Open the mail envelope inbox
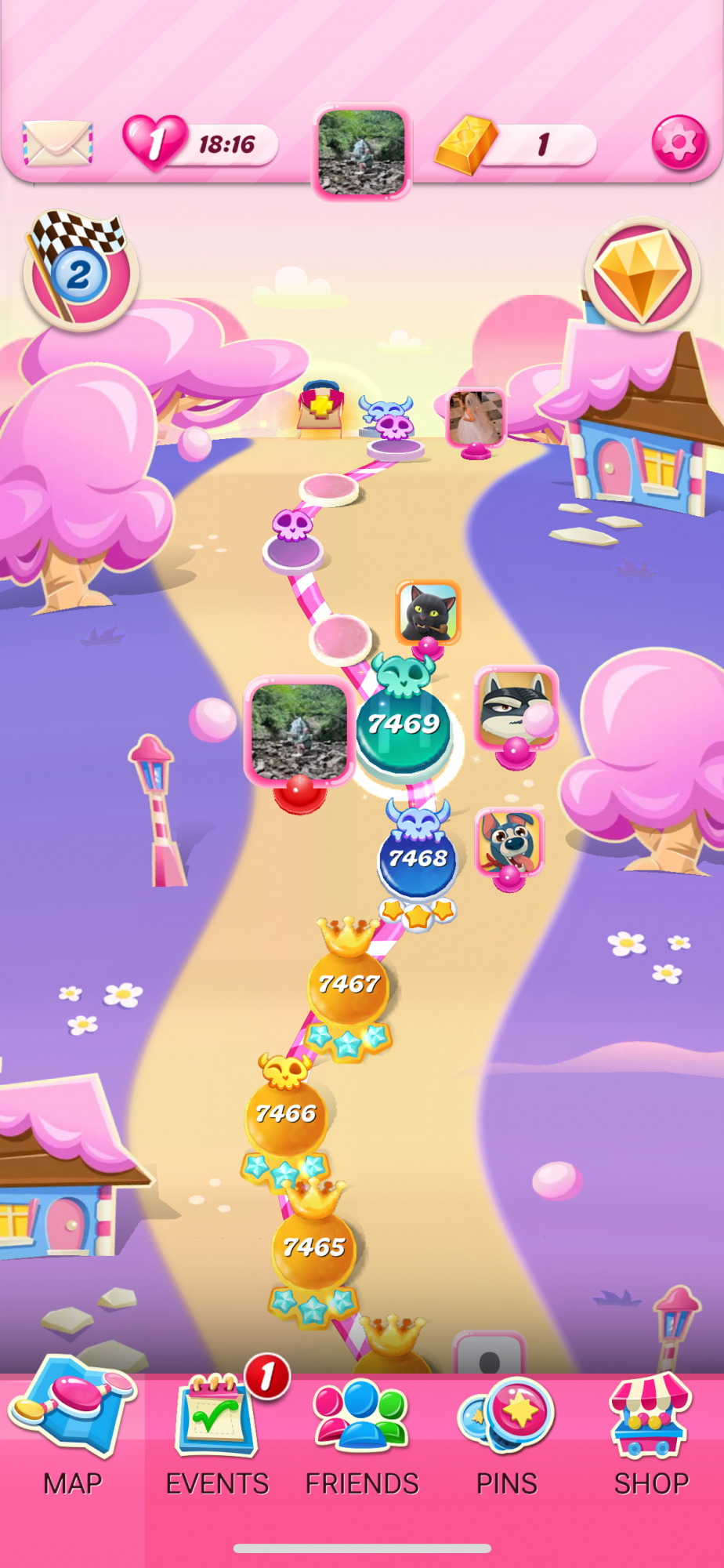 pos(58,143)
